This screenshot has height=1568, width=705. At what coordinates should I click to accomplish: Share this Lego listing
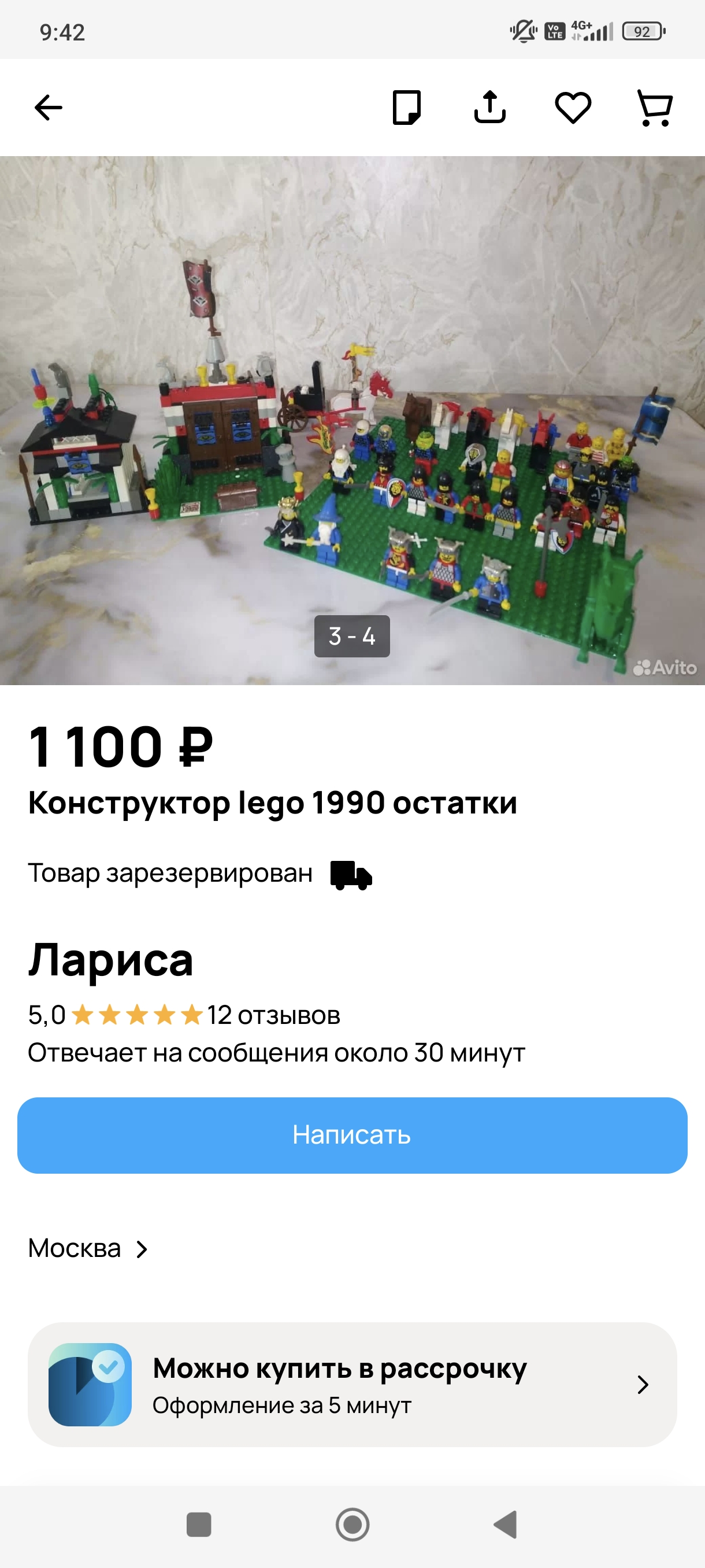(x=489, y=108)
